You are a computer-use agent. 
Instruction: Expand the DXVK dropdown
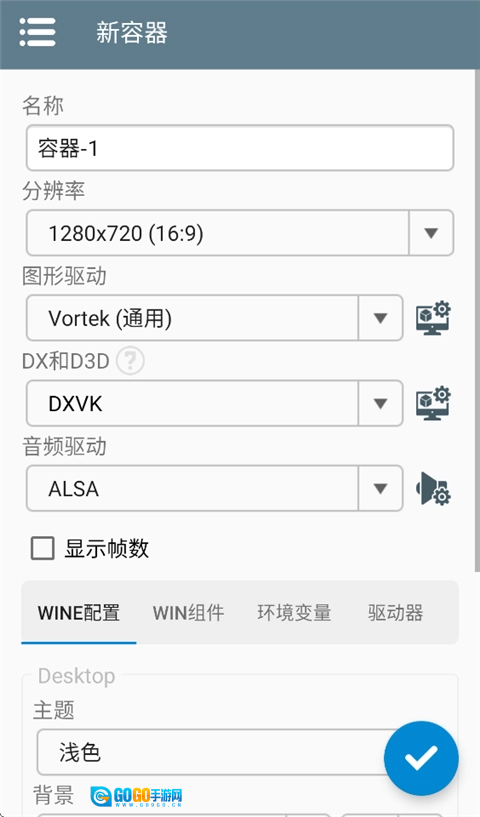coord(214,403)
